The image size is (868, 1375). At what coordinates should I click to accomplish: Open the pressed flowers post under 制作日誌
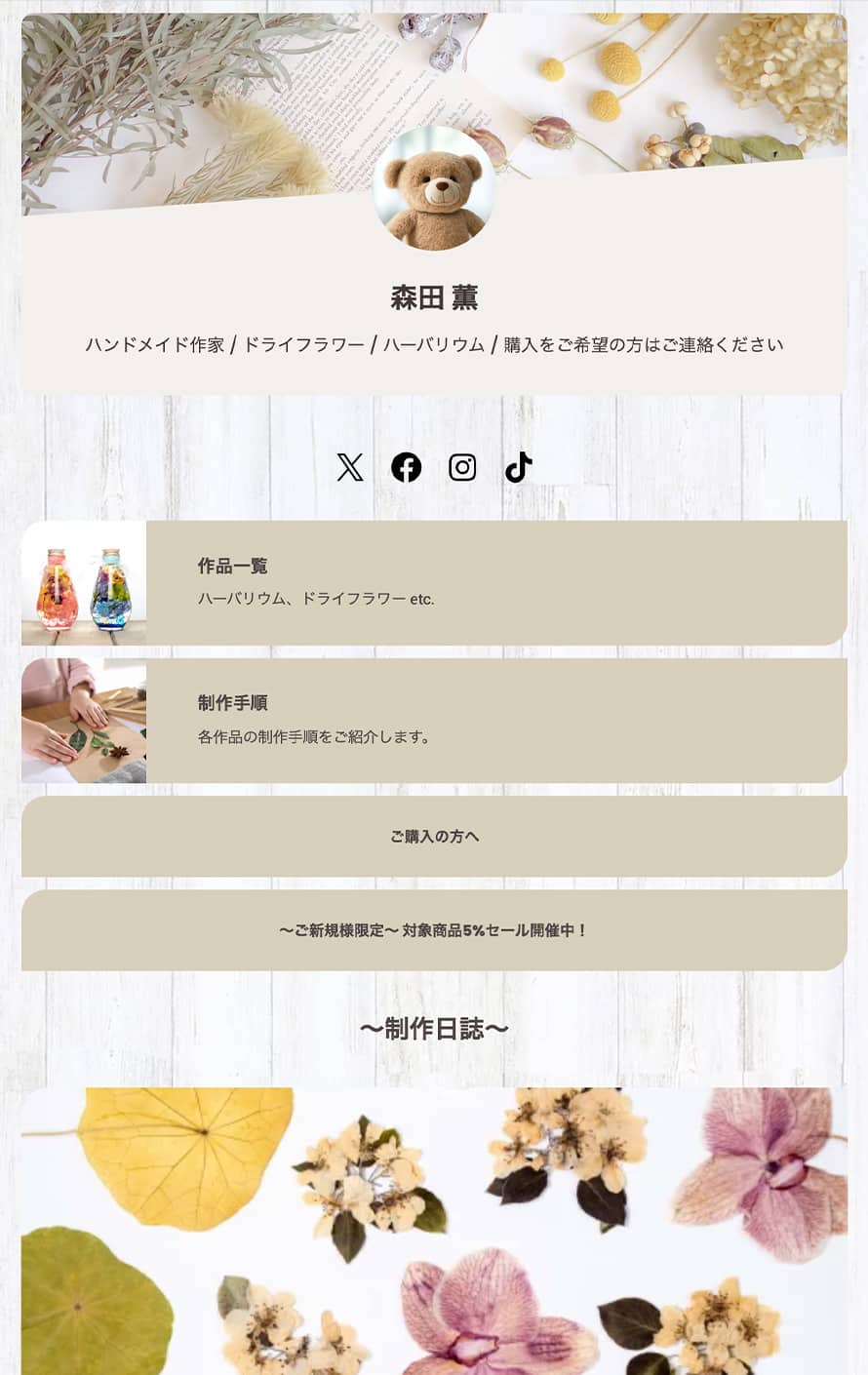click(434, 1229)
